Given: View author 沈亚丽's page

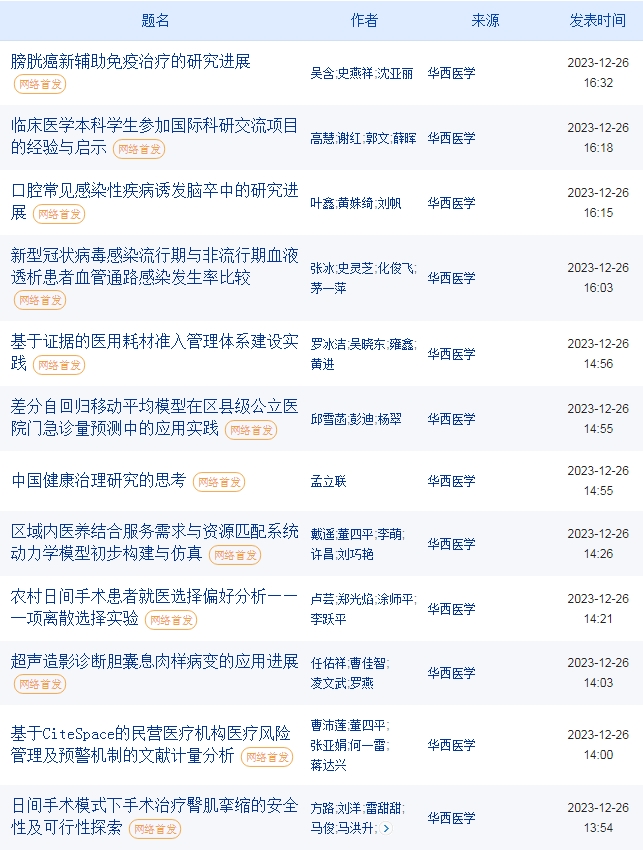Looking at the screenshot, I should (394, 74).
